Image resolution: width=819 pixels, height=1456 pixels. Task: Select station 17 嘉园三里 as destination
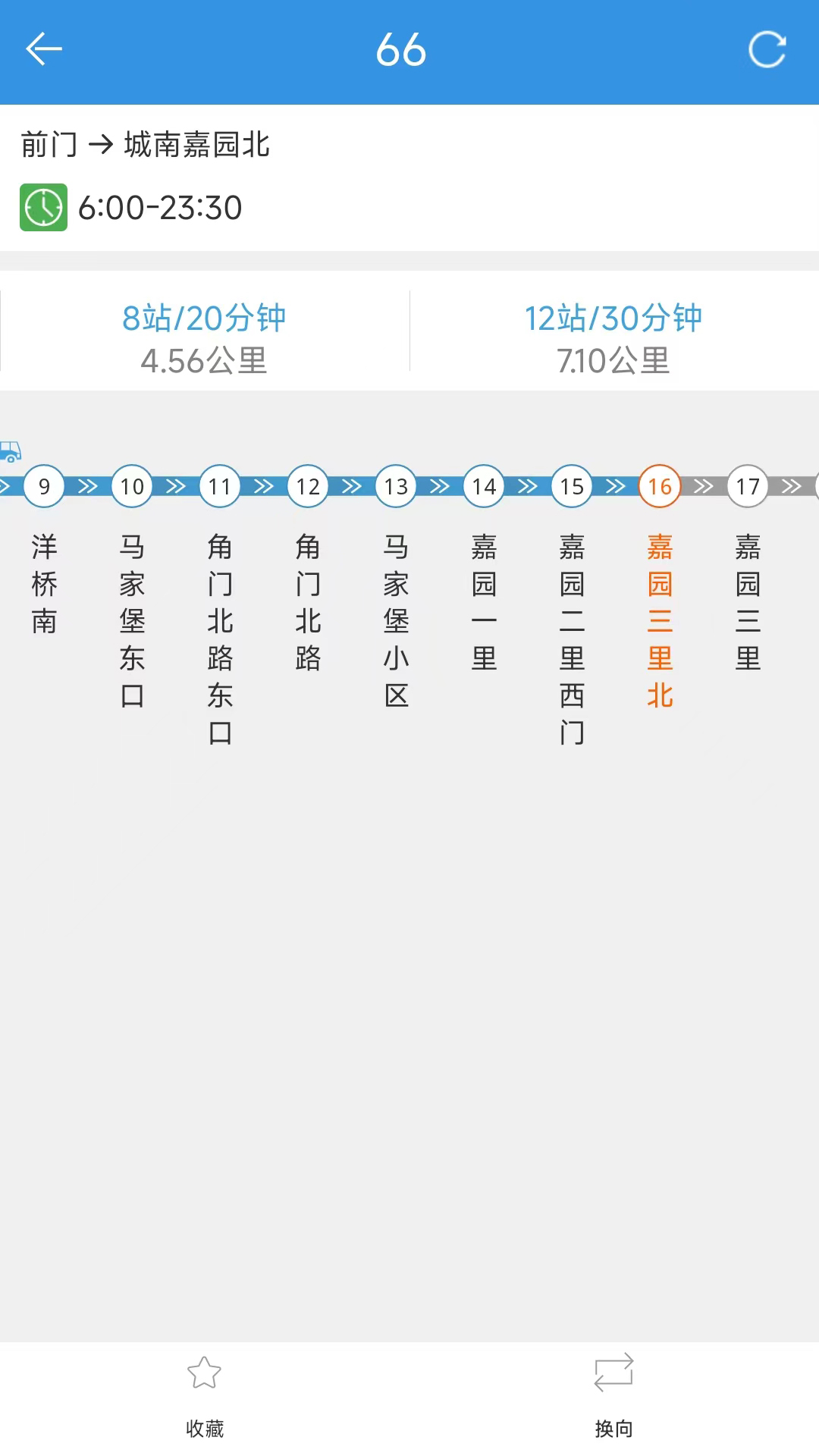coord(747,488)
